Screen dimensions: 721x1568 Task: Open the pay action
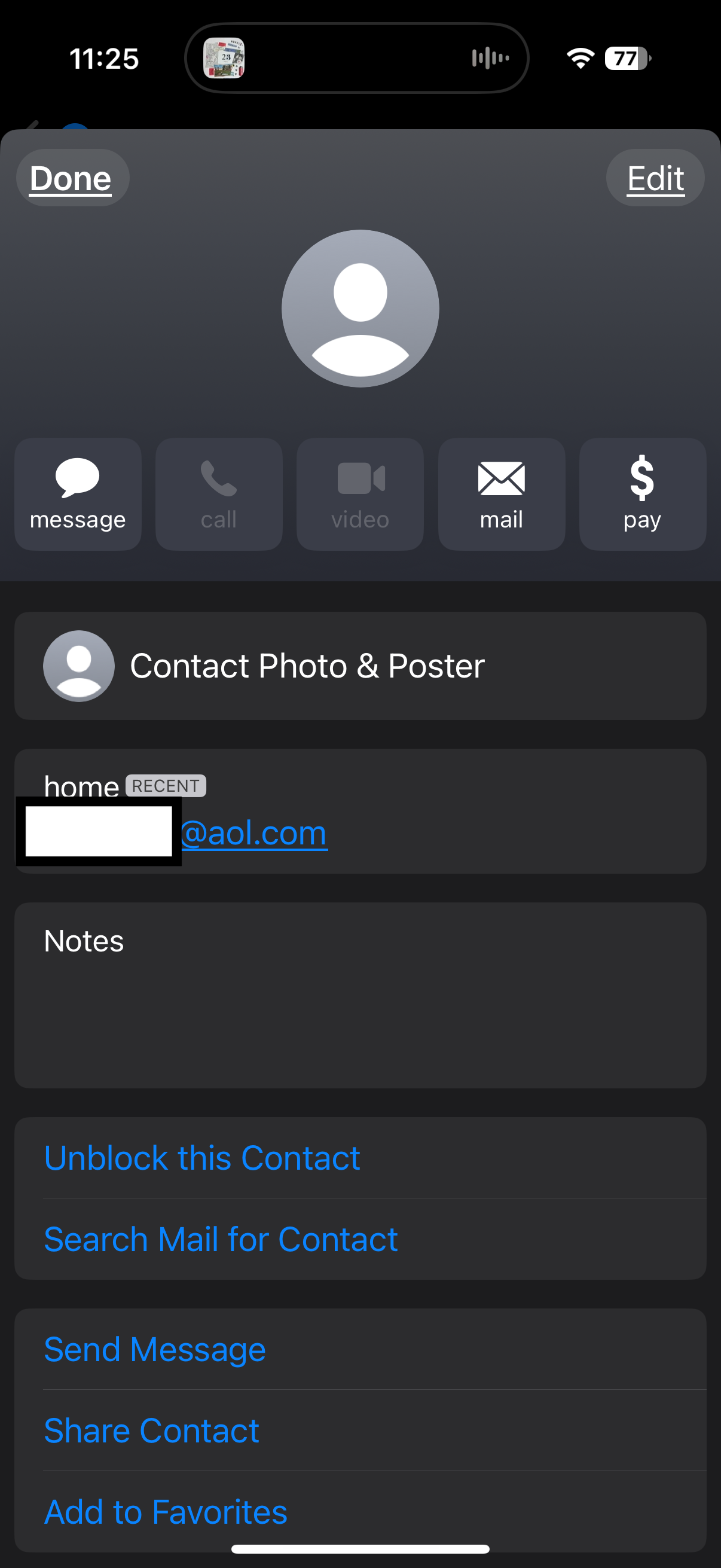coord(643,494)
